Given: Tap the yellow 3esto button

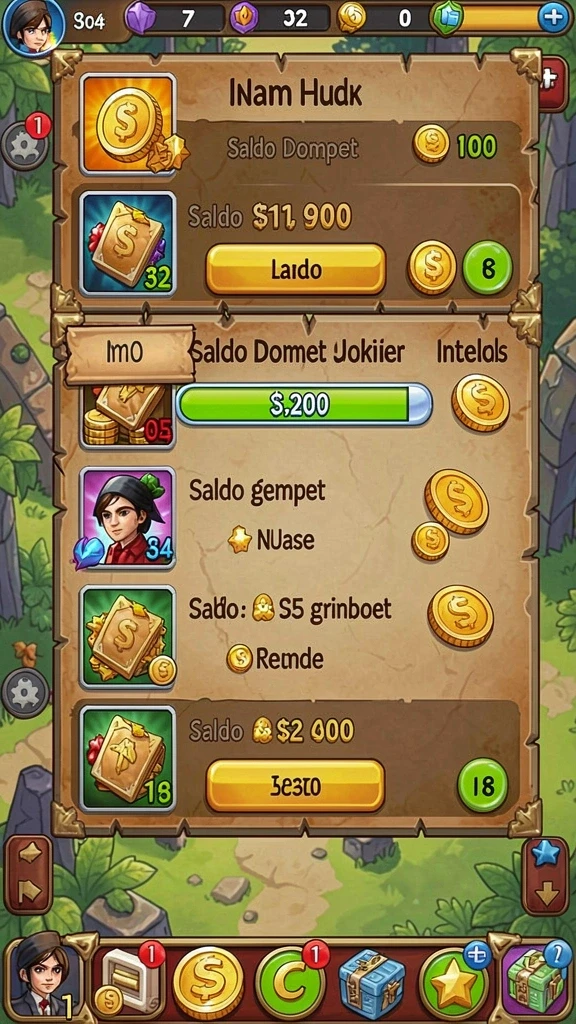Looking at the screenshot, I should (295, 786).
